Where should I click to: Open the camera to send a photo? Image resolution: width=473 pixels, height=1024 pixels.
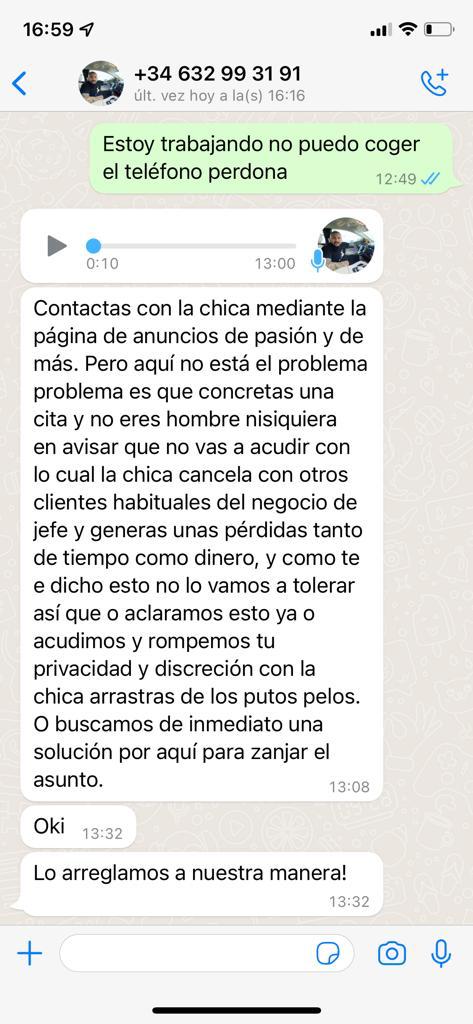pos(392,954)
